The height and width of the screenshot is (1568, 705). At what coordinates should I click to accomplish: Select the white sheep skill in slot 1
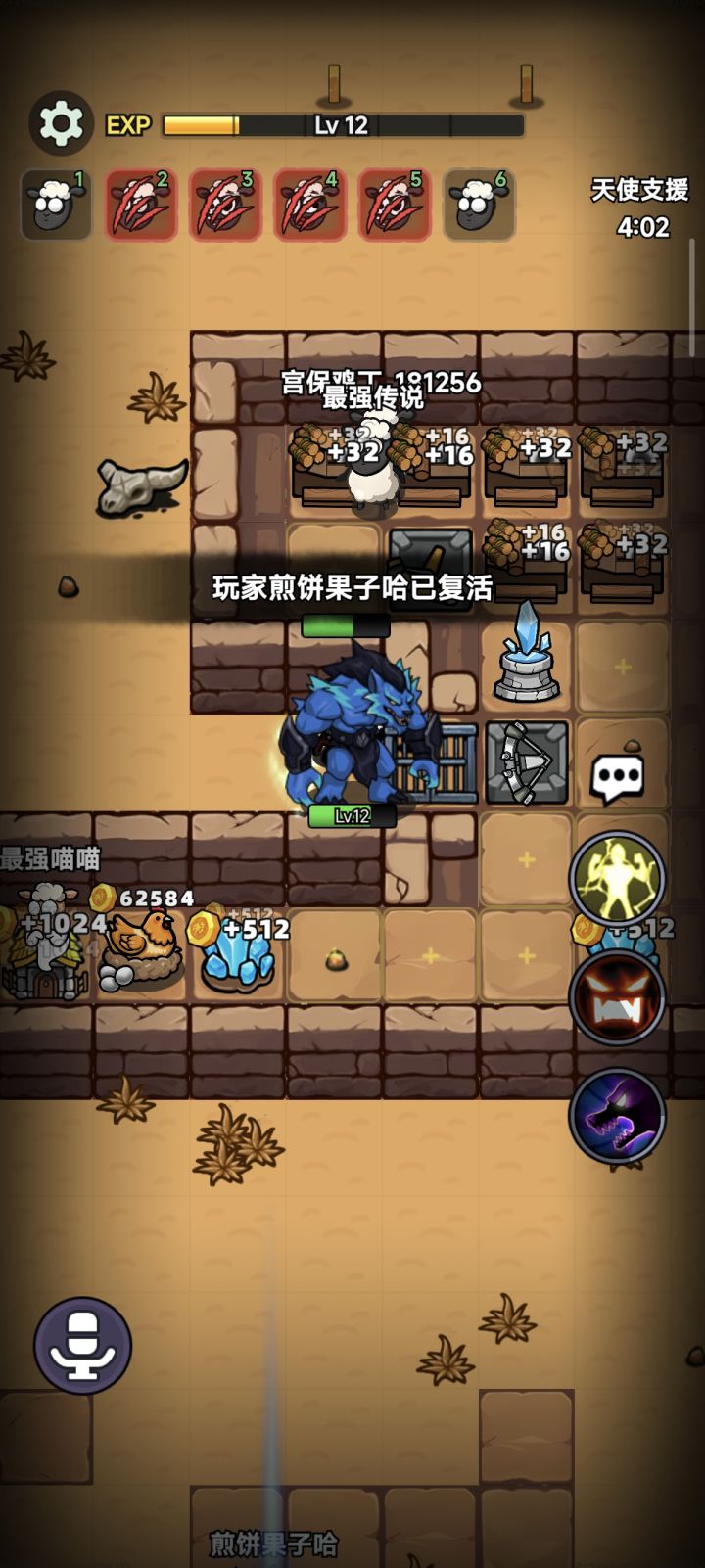(56, 205)
